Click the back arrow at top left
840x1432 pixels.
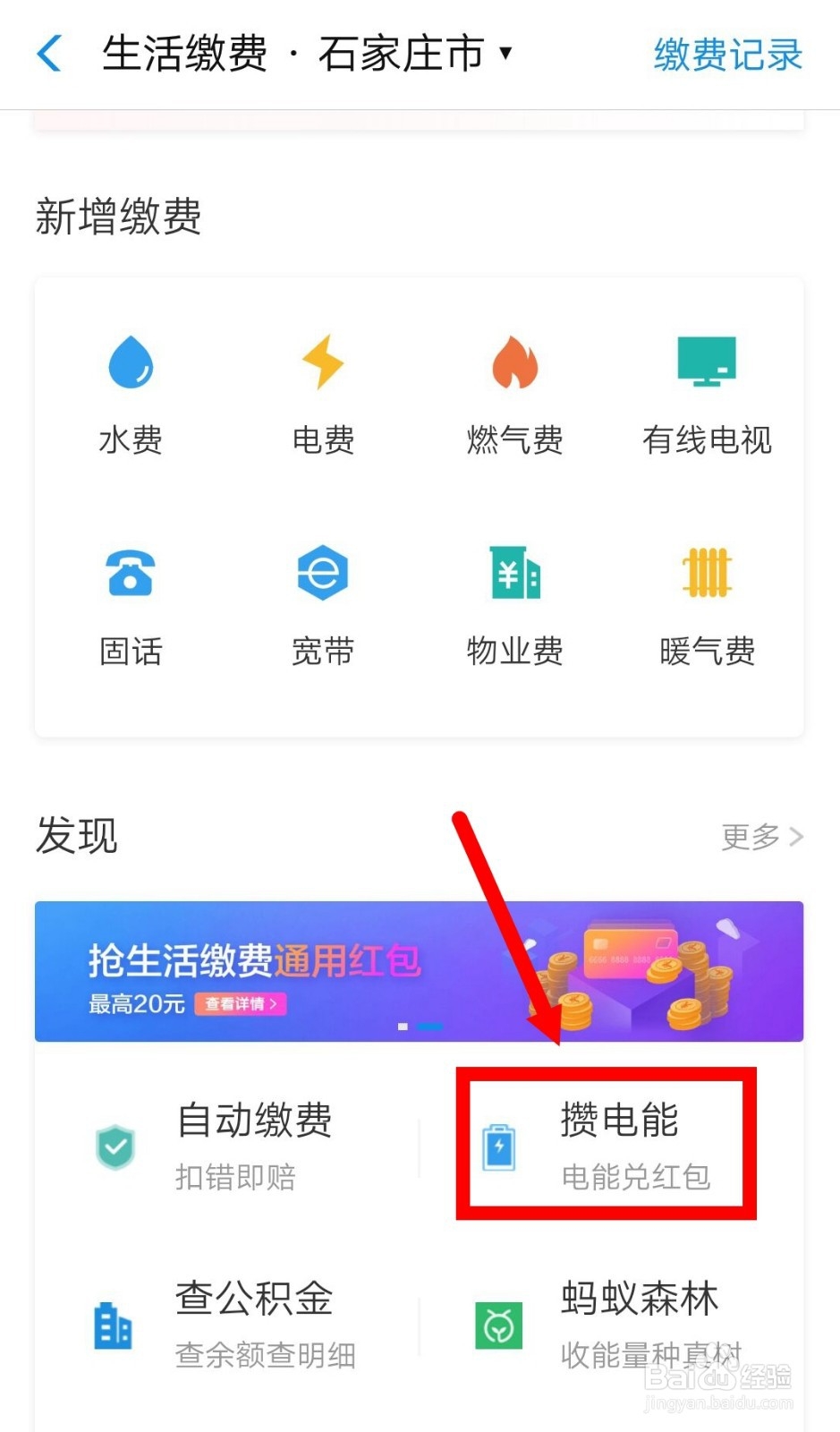pyautogui.click(x=49, y=54)
